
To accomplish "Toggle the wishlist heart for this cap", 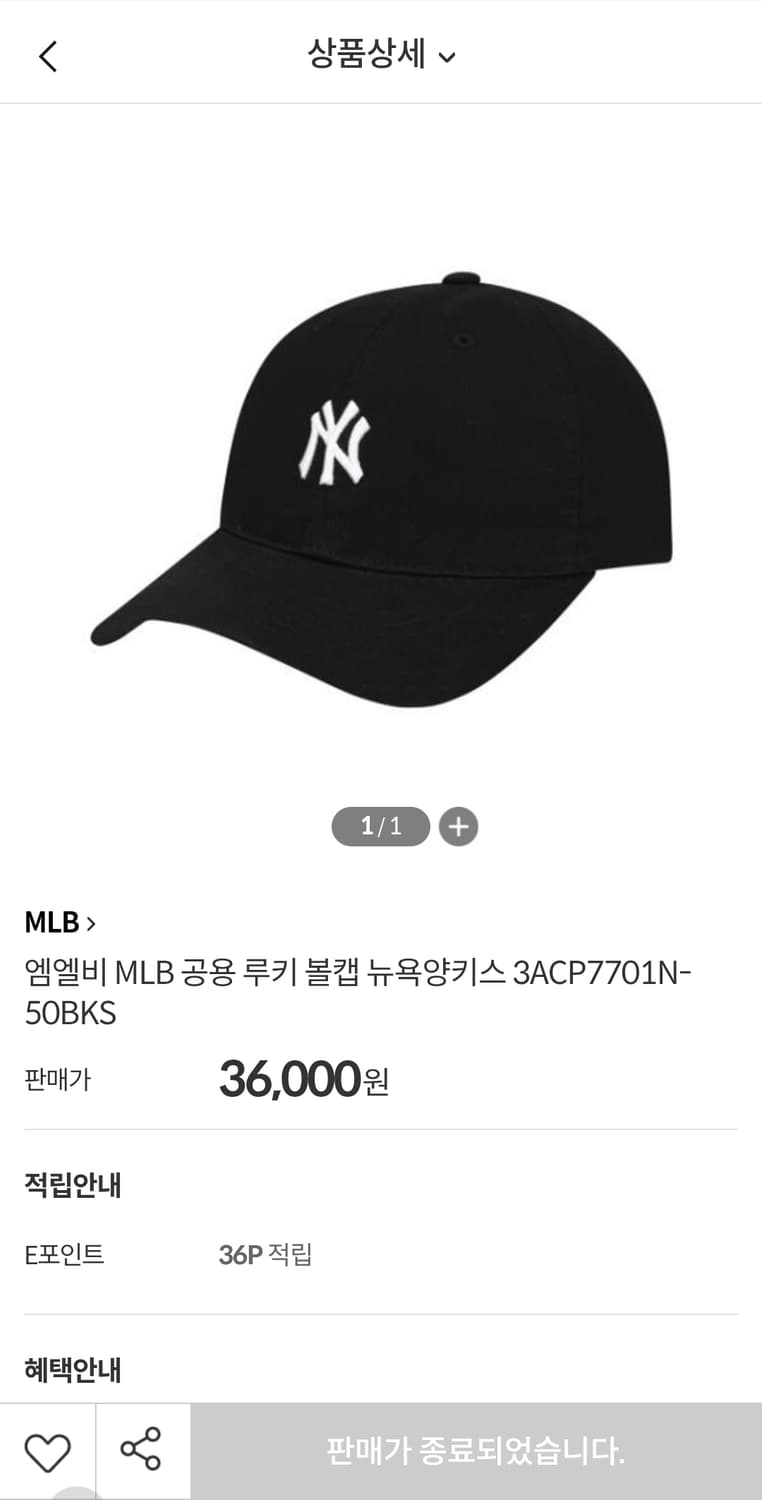I will (47, 1450).
